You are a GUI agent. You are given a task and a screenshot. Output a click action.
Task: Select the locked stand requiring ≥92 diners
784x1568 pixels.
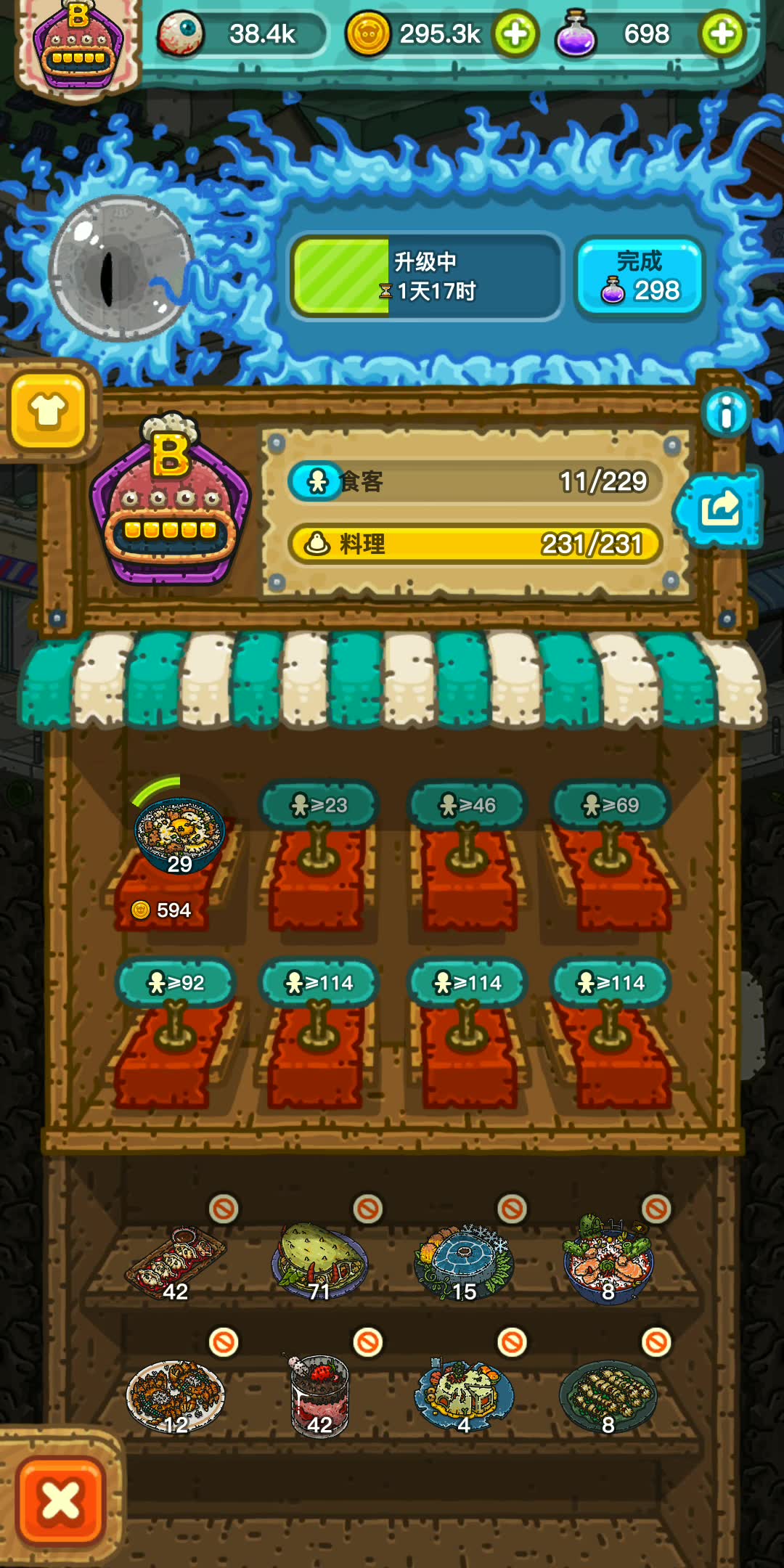point(174,1034)
